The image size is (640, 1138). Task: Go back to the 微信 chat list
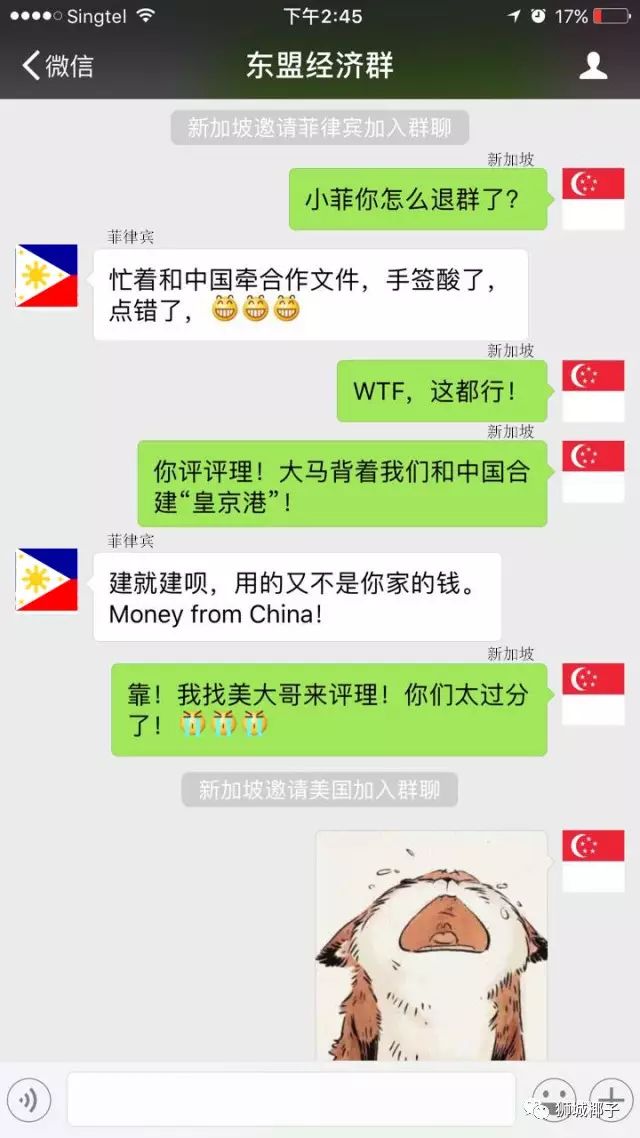[58, 66]
